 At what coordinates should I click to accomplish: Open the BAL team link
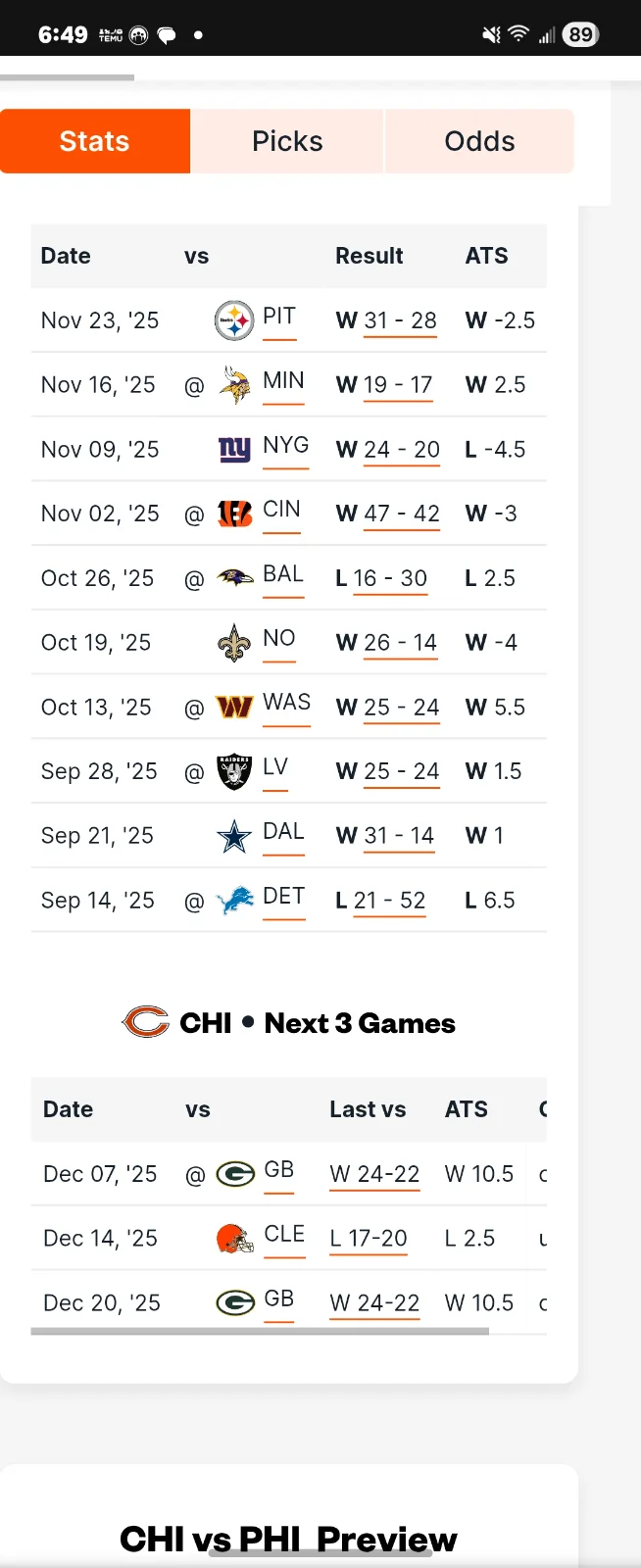pos(283,574)
